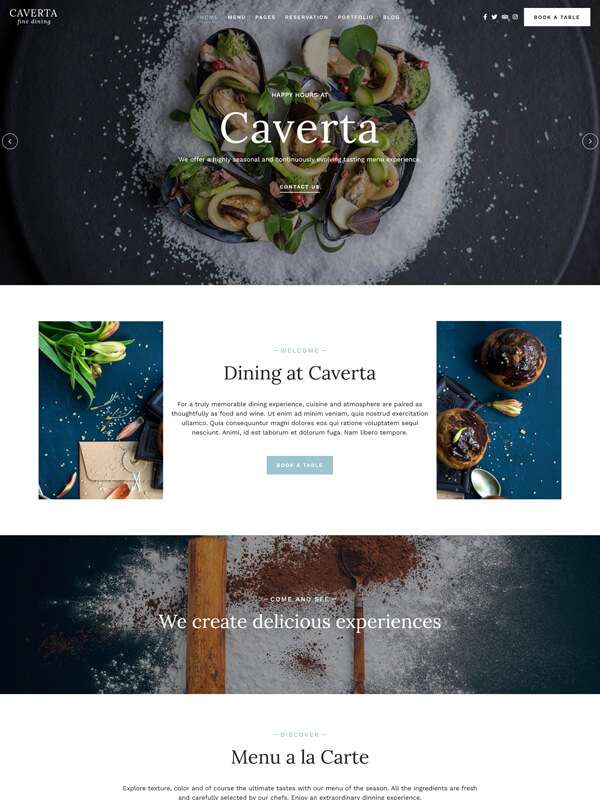Show previous hero slide
Image resolution: width=600 pixels, height=800 pixels.
click(x=10, y=141)
